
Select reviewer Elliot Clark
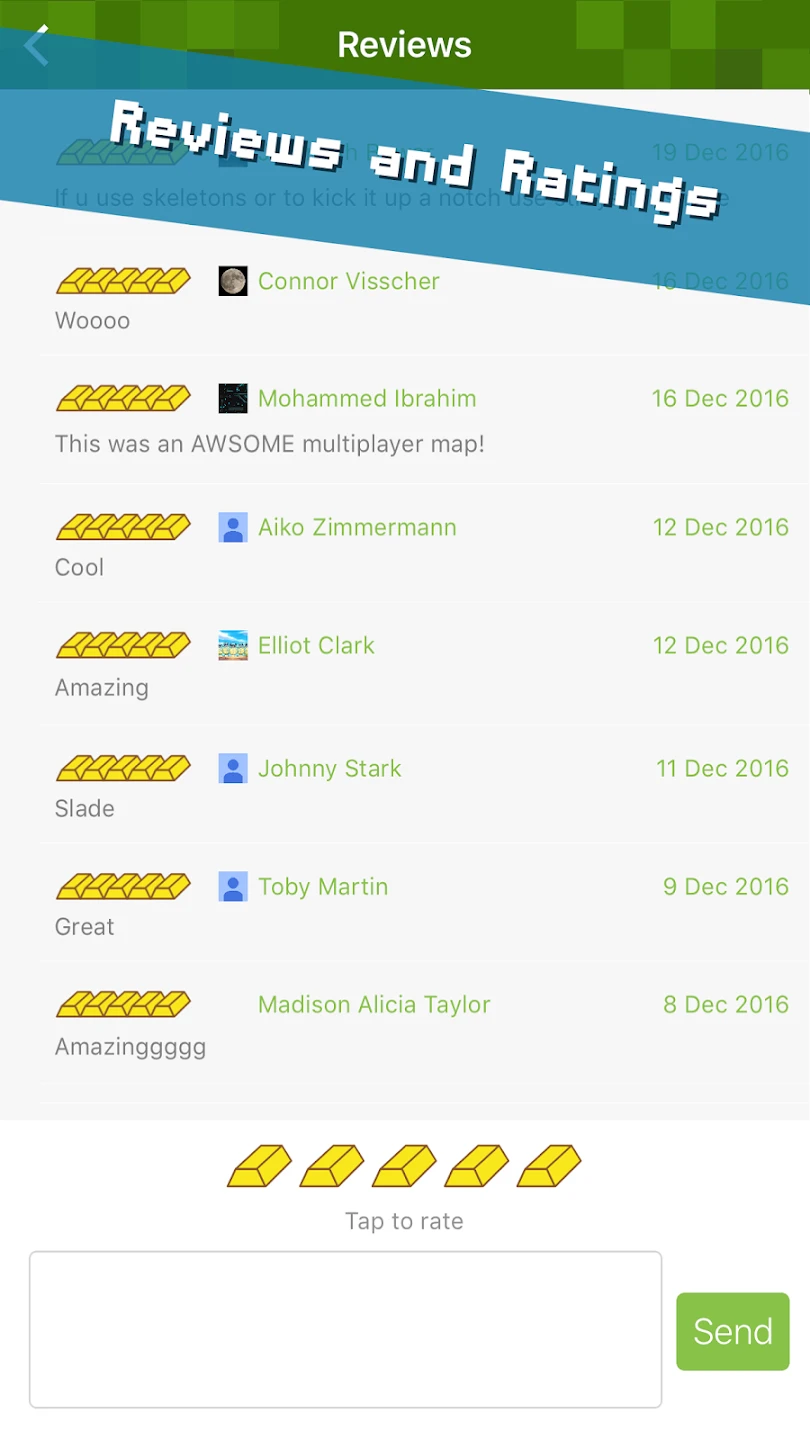pyautogui.click(x=316, y=645)
